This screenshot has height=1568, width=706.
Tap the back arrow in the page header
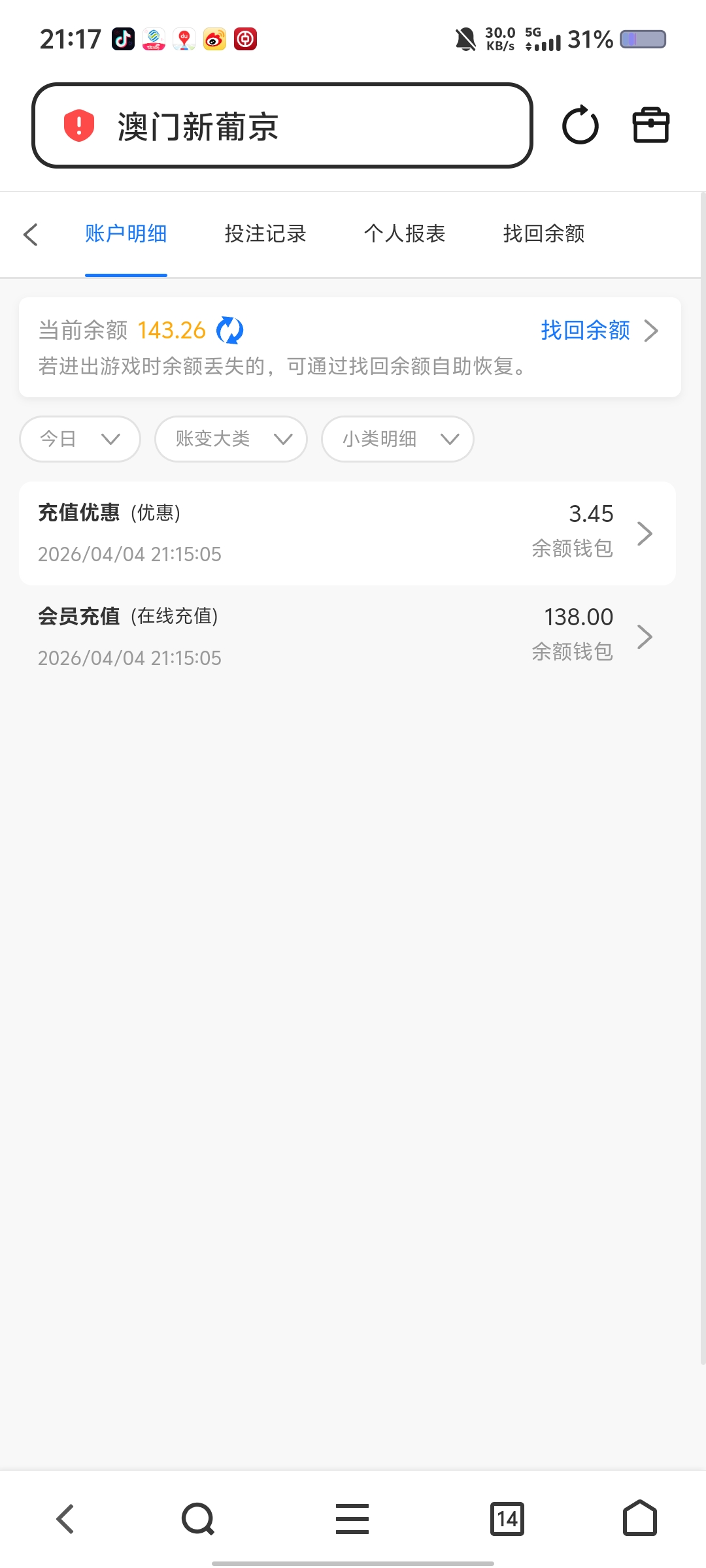coord(31,233)
